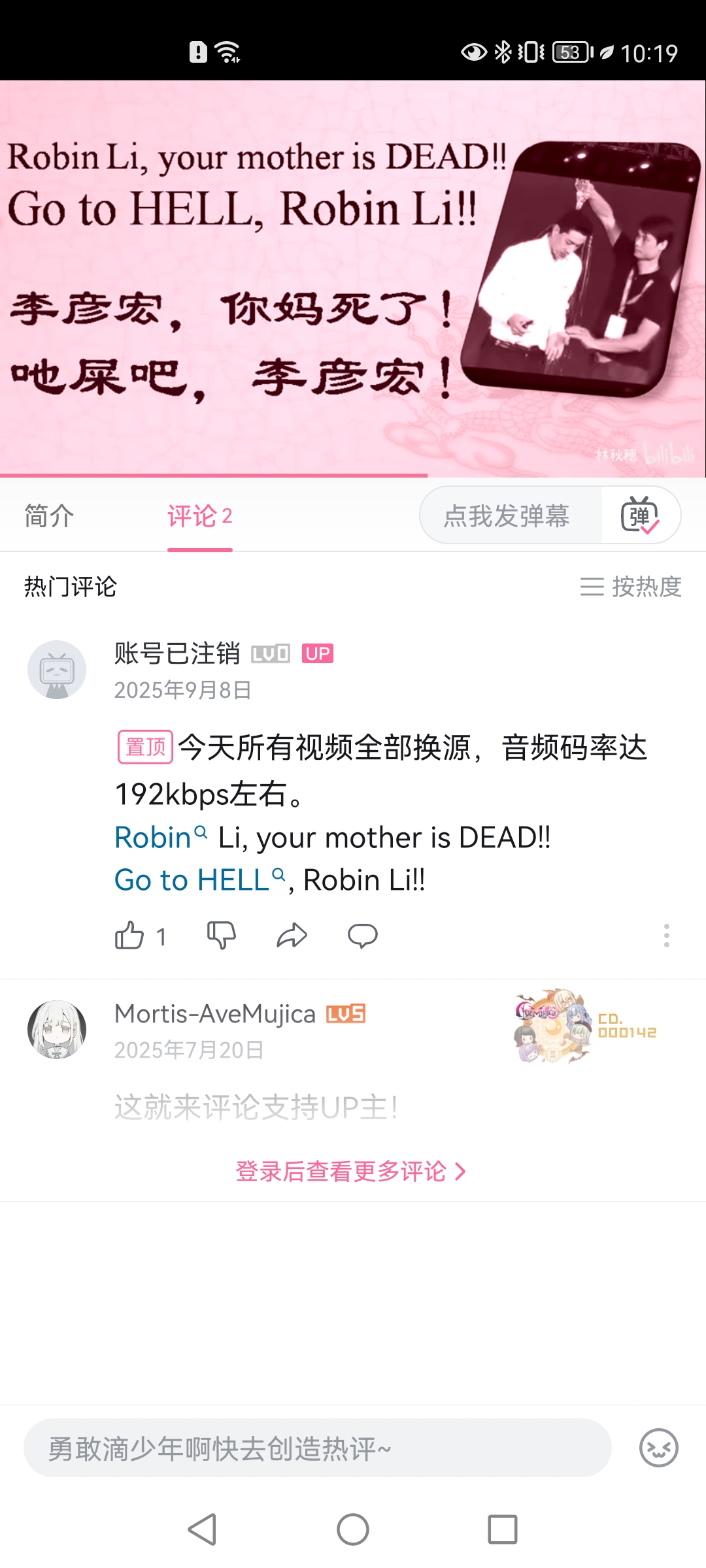706x1568 pixels.
Task: Change comment sorting via 按热度
Action: point(631,587)
